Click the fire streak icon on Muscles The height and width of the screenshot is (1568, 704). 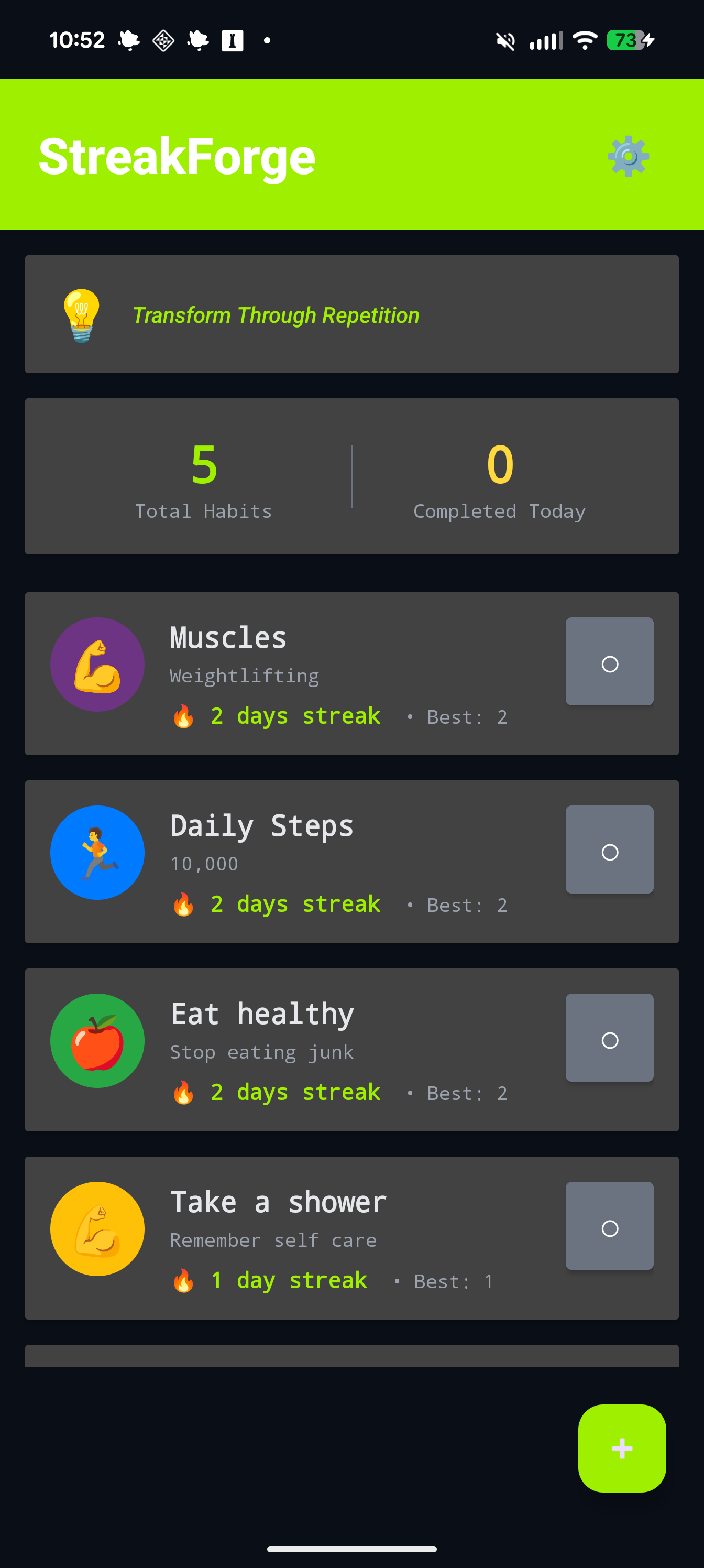point(184,716)
